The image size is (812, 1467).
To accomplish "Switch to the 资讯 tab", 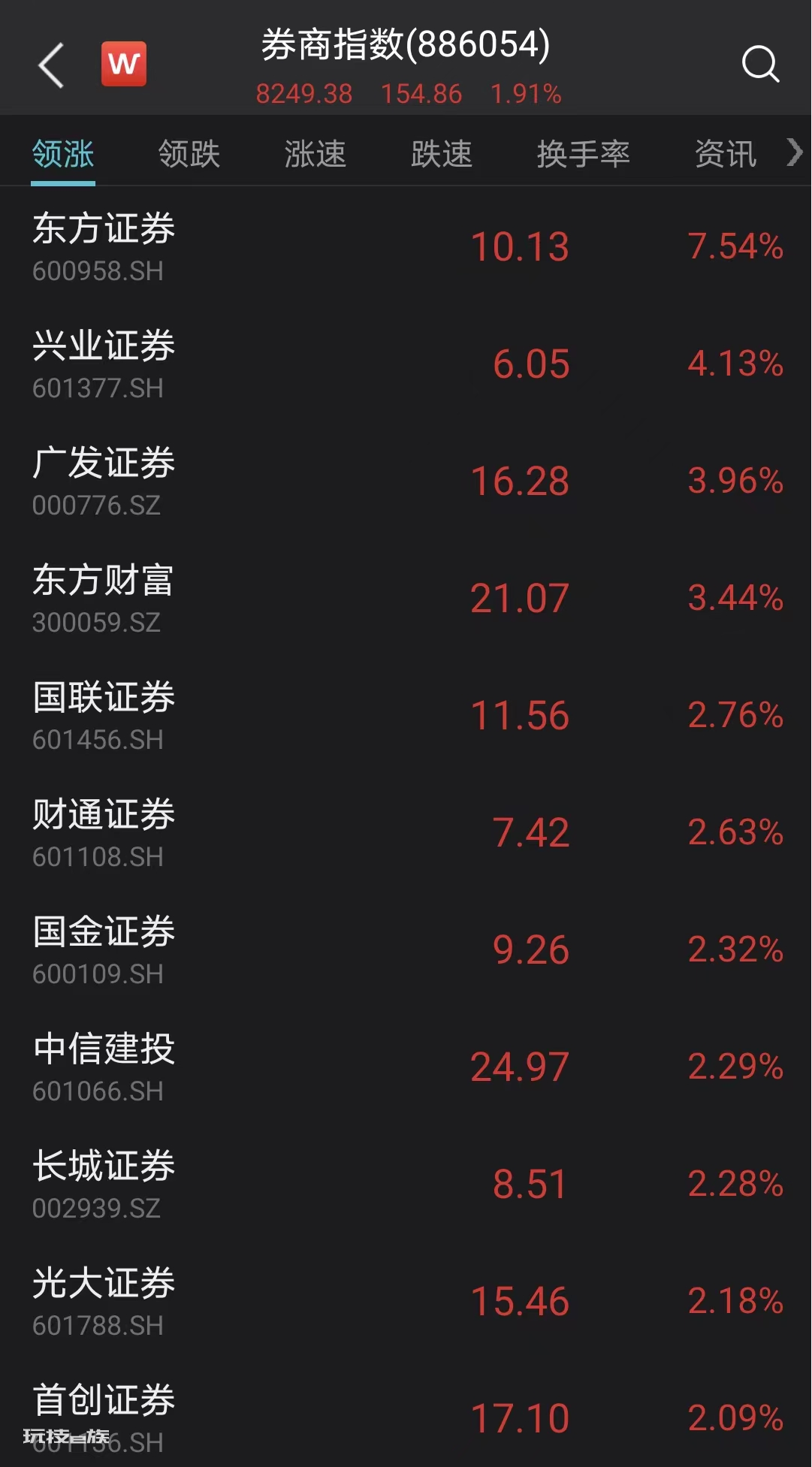I will (726, 154).
